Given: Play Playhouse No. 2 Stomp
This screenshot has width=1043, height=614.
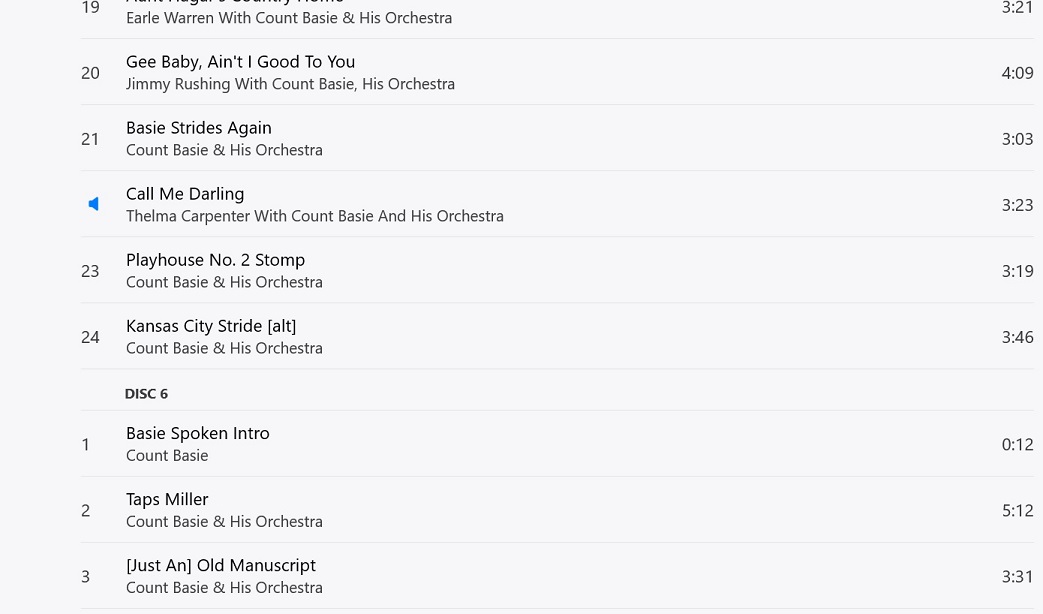Looking at the screenshot, I should (x=215, y=260).
